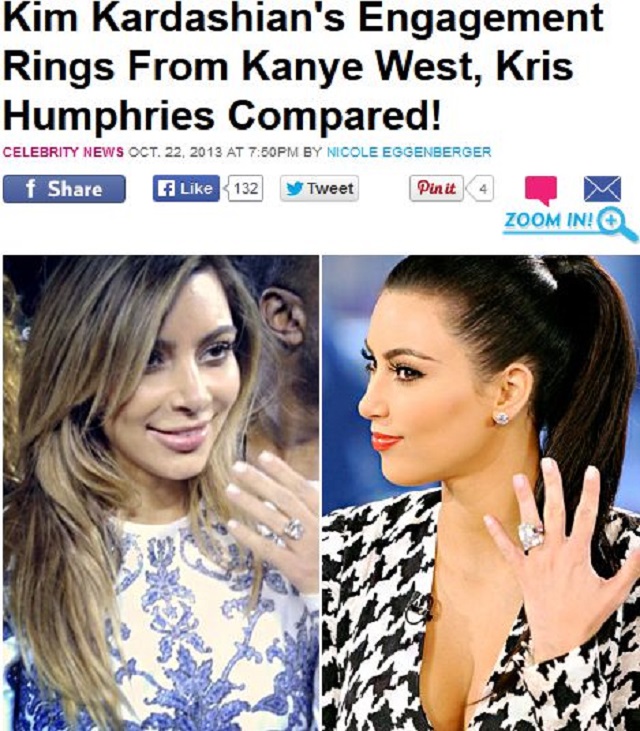Email the article via envelope icon

[x=602, y=189]
